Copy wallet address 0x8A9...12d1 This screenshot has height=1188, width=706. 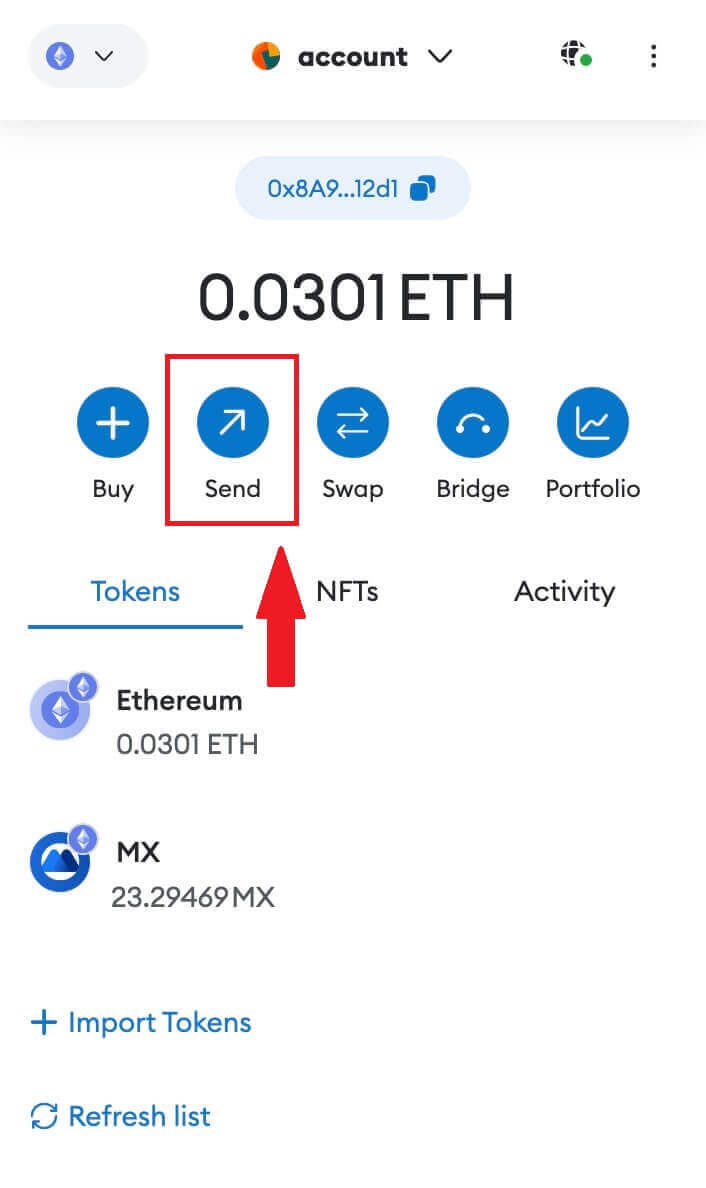point(352,188)
